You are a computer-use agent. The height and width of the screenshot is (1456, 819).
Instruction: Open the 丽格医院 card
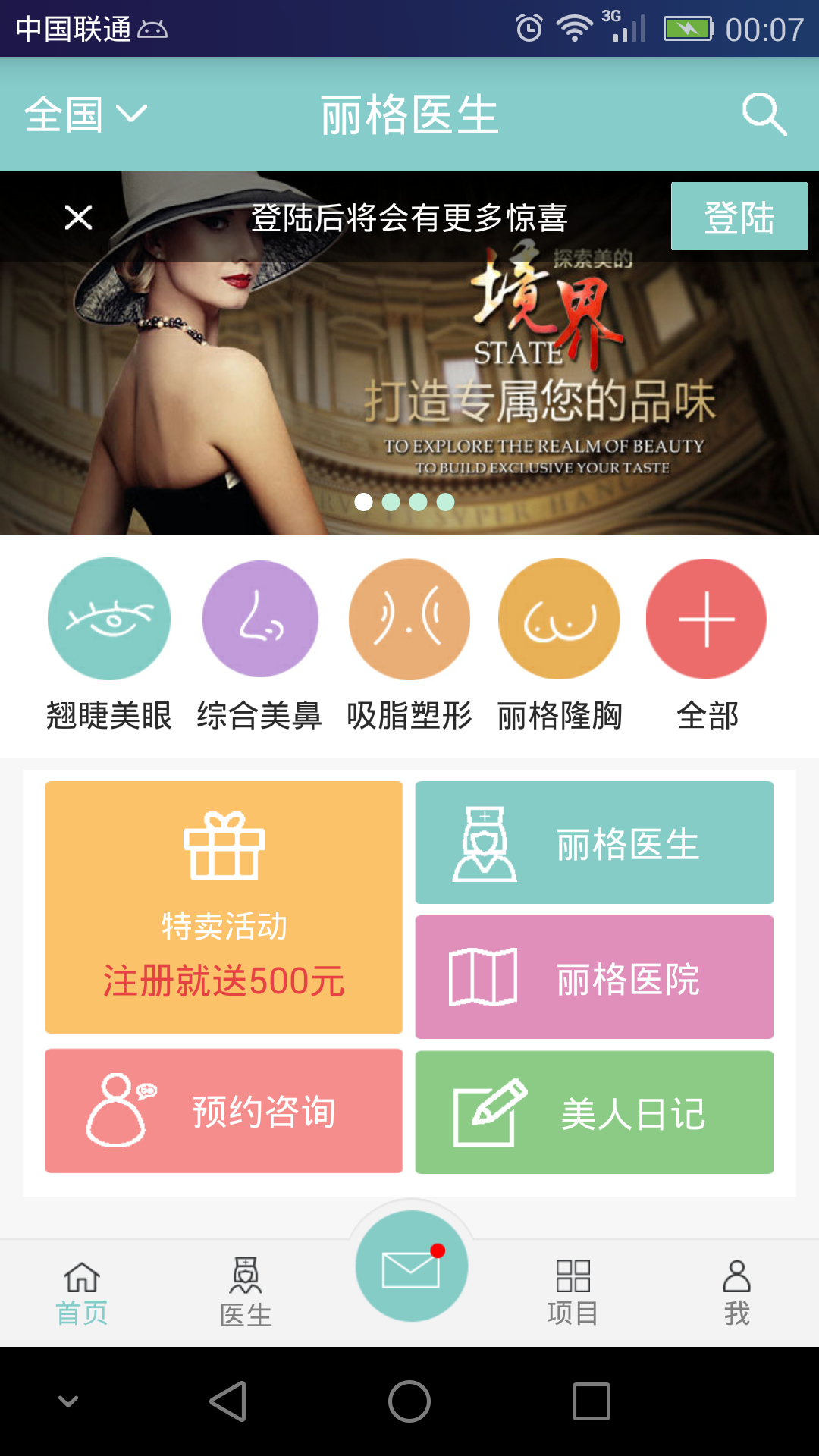594,977
